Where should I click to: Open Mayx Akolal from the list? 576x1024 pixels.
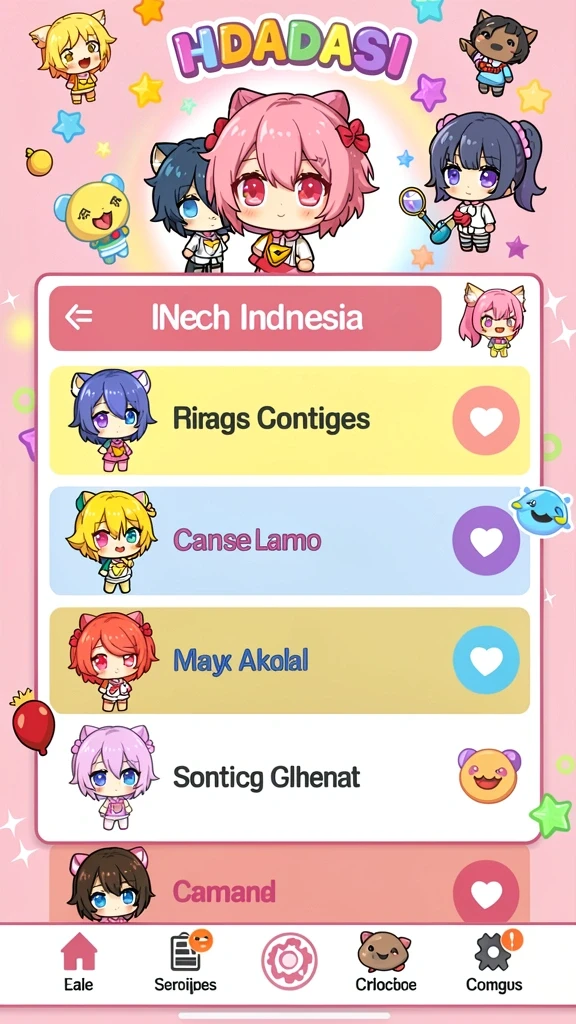click(289, 660)
